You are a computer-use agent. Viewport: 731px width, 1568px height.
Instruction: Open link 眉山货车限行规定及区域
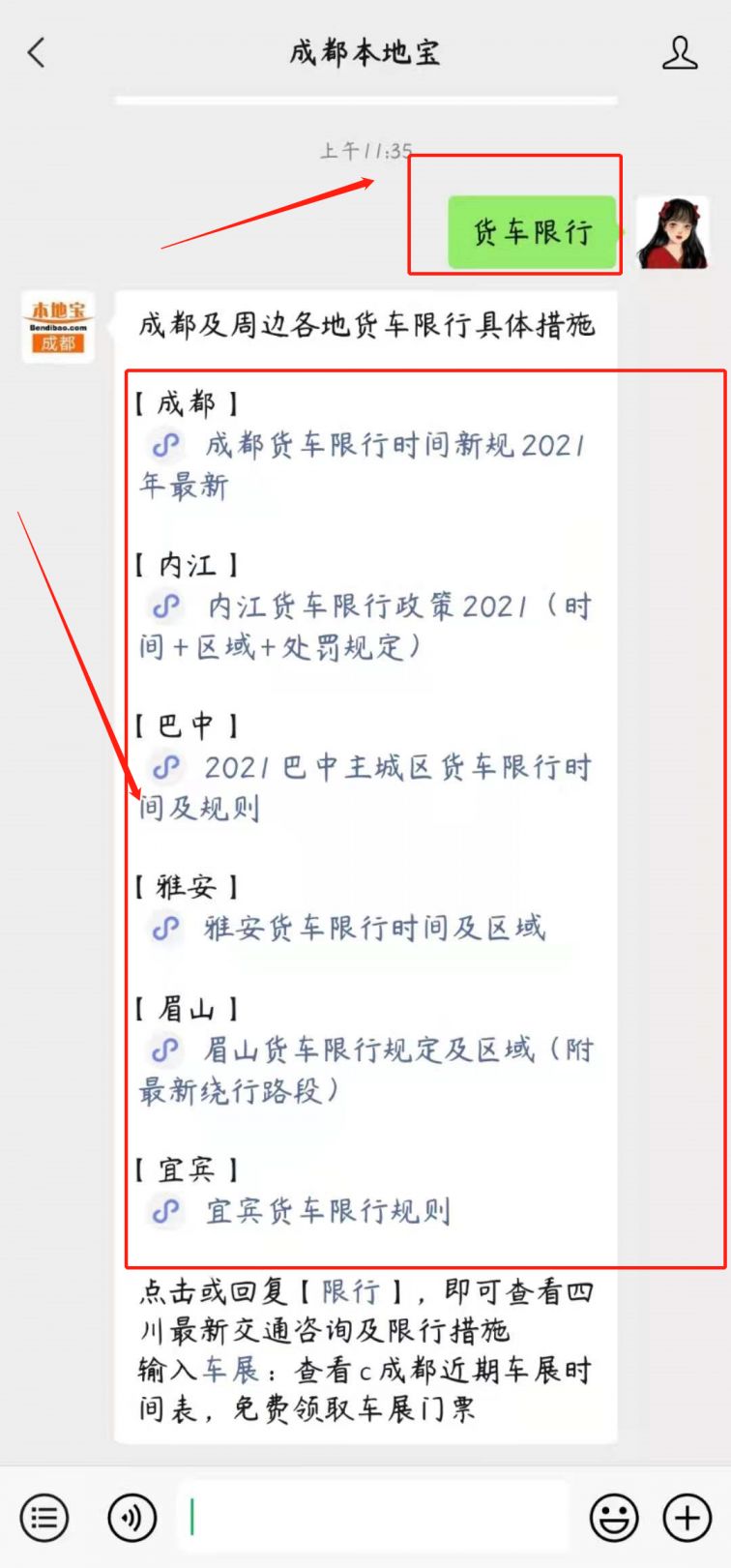(365, 1069)
